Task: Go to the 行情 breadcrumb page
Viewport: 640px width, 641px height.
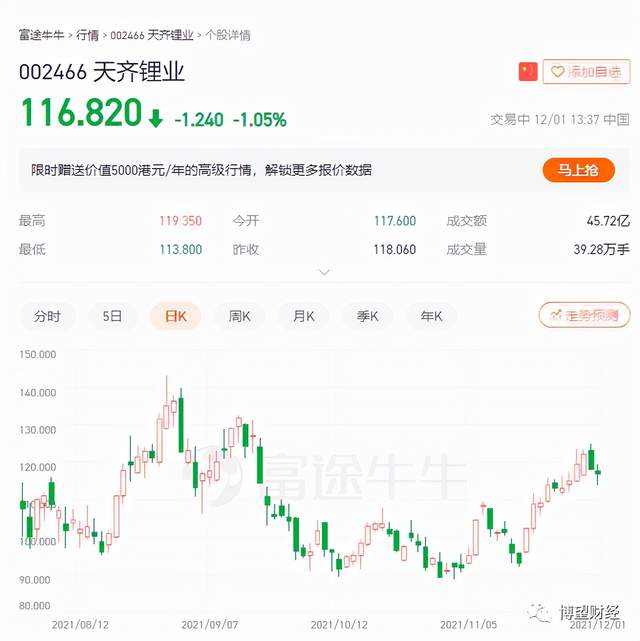Action: click(x=87, y=35)
